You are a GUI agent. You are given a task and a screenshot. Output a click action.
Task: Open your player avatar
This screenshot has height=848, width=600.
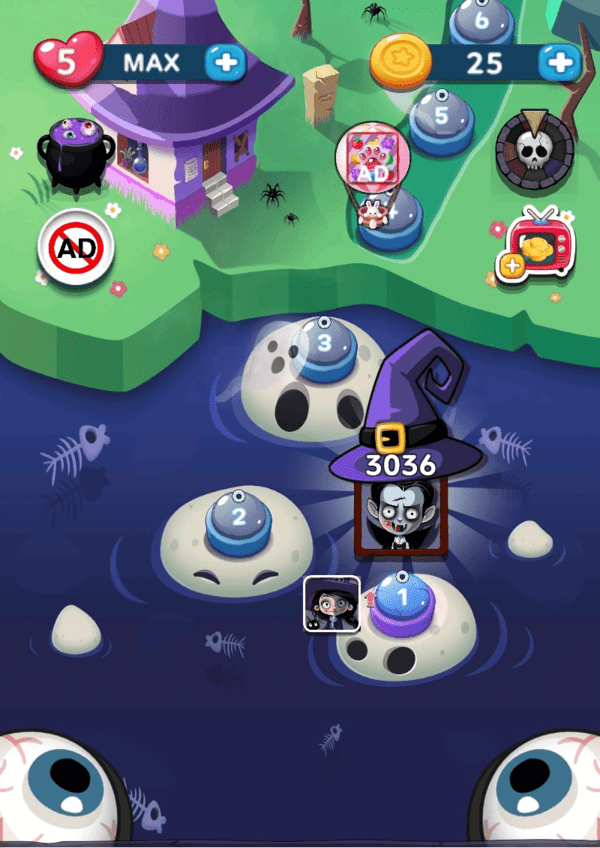coord(332,604)
